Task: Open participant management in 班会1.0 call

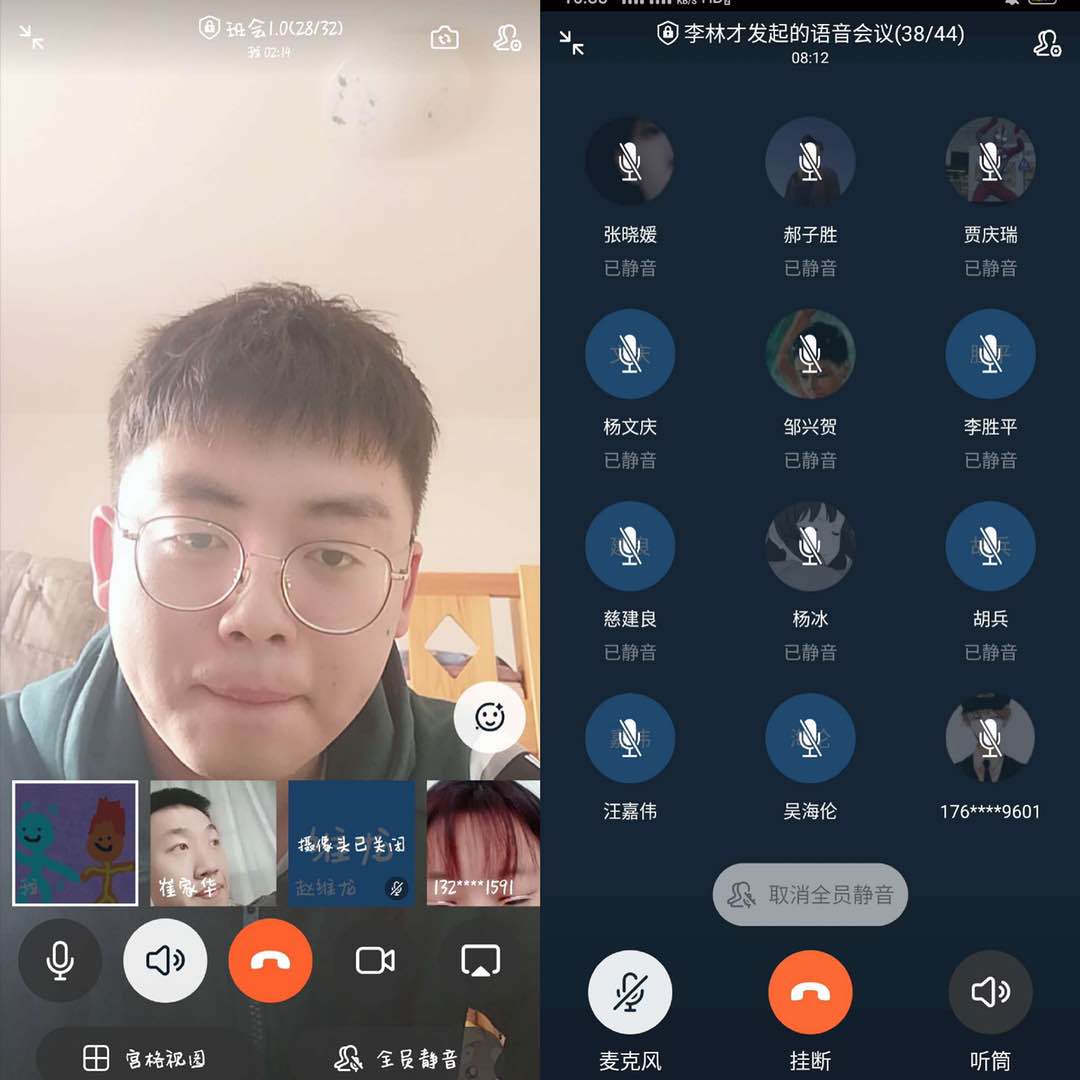Action: click(x=507, y=38)
